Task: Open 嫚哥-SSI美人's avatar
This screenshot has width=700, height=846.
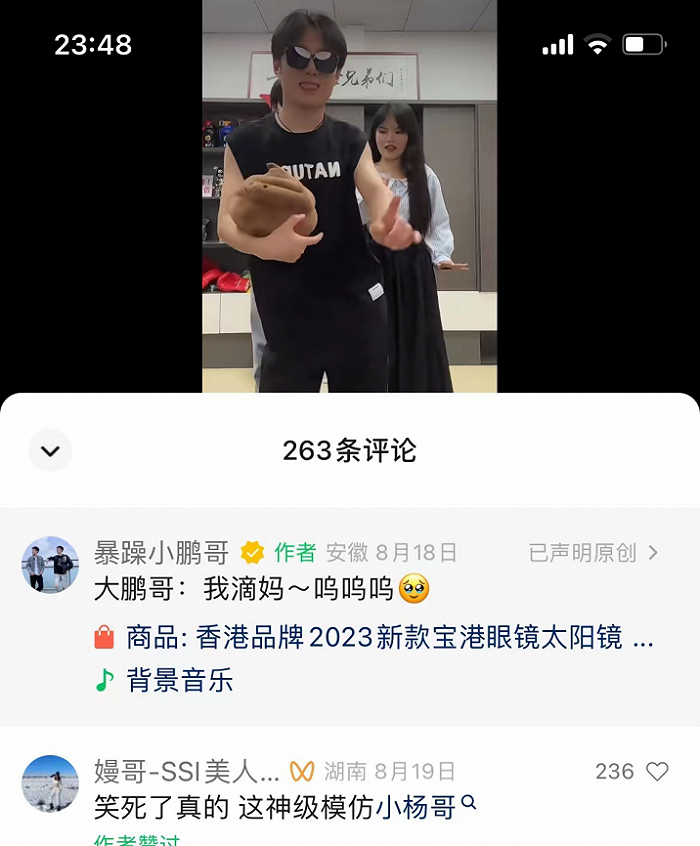Action: tap(50, 783)
